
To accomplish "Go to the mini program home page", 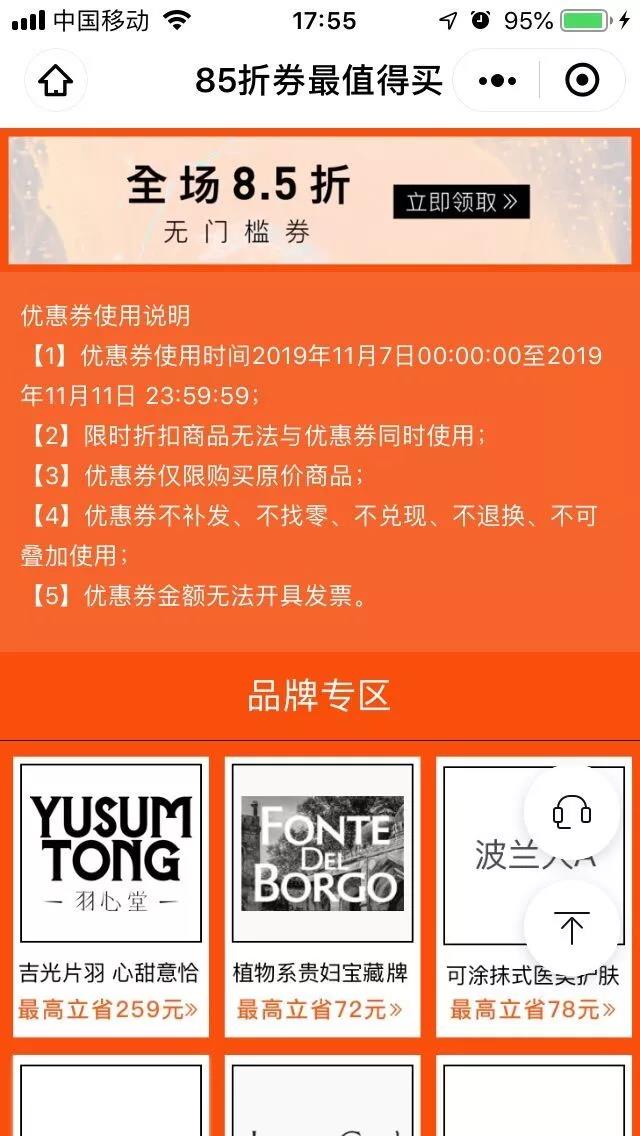I will point(56,80).
